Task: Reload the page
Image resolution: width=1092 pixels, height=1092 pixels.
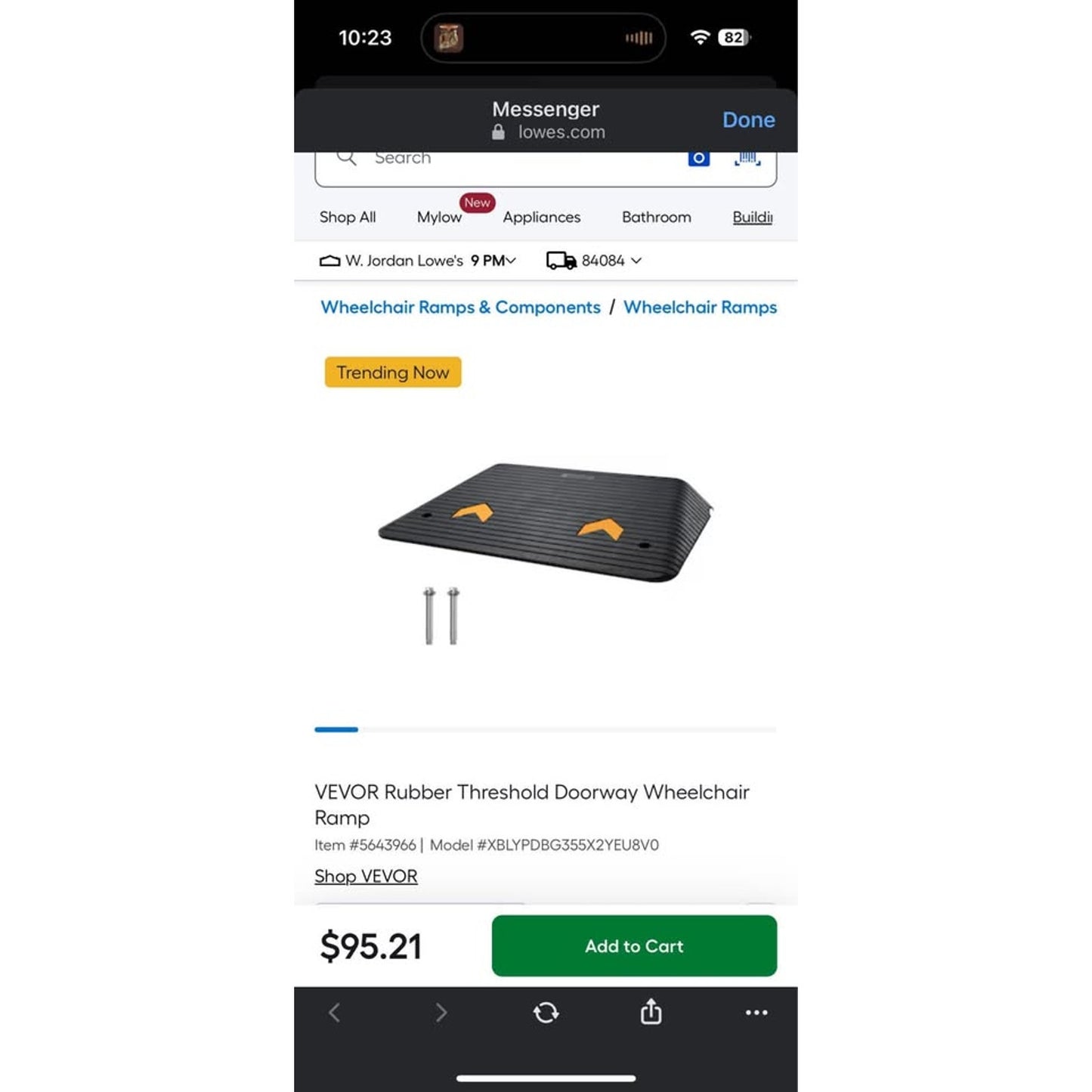Action: 546,1013
